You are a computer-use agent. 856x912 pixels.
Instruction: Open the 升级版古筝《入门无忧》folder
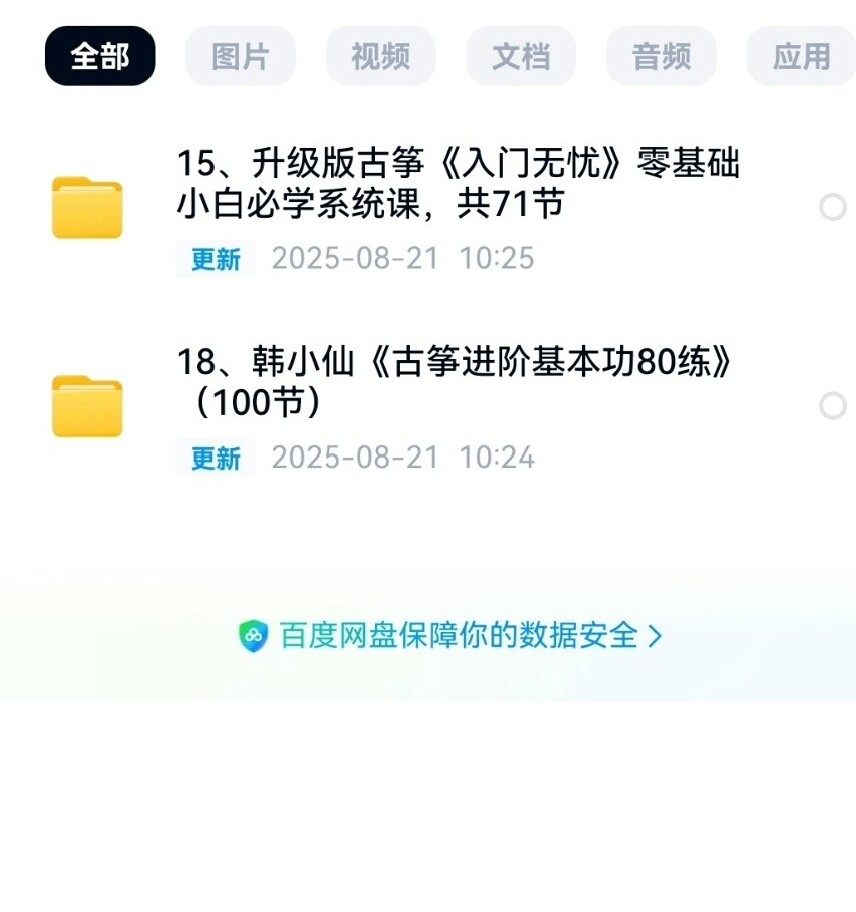point(458,184)
